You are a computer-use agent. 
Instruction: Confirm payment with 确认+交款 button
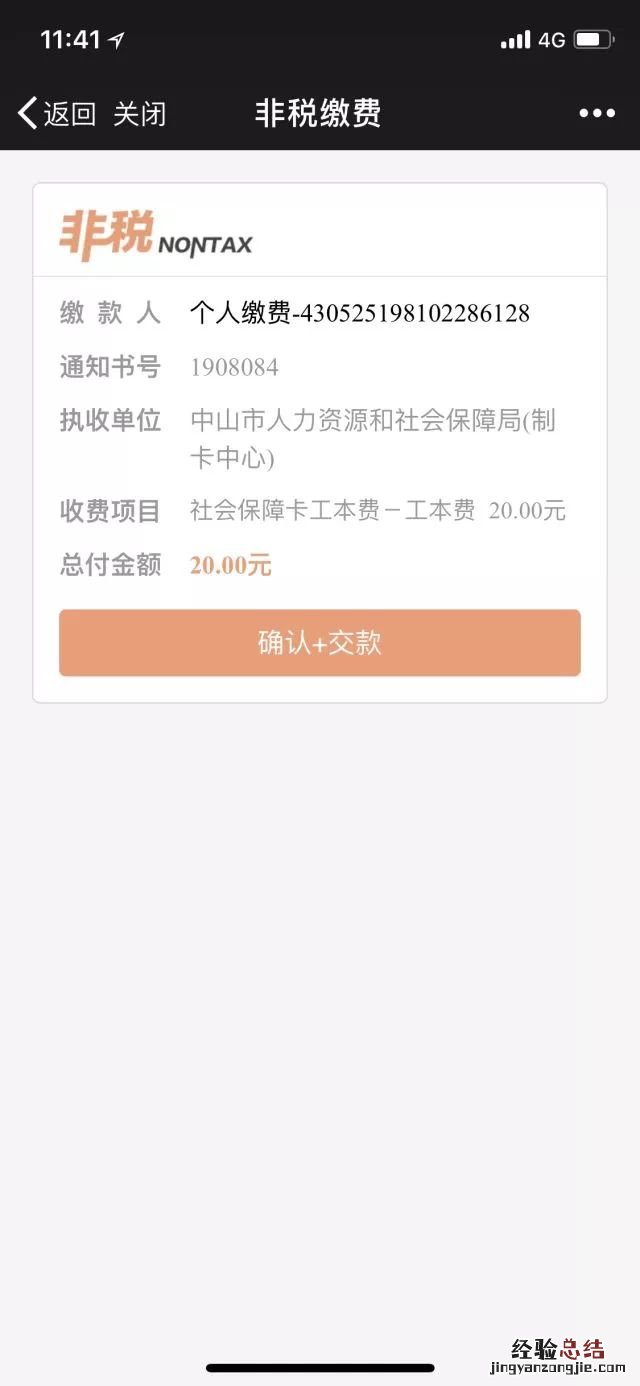[320, 643]
